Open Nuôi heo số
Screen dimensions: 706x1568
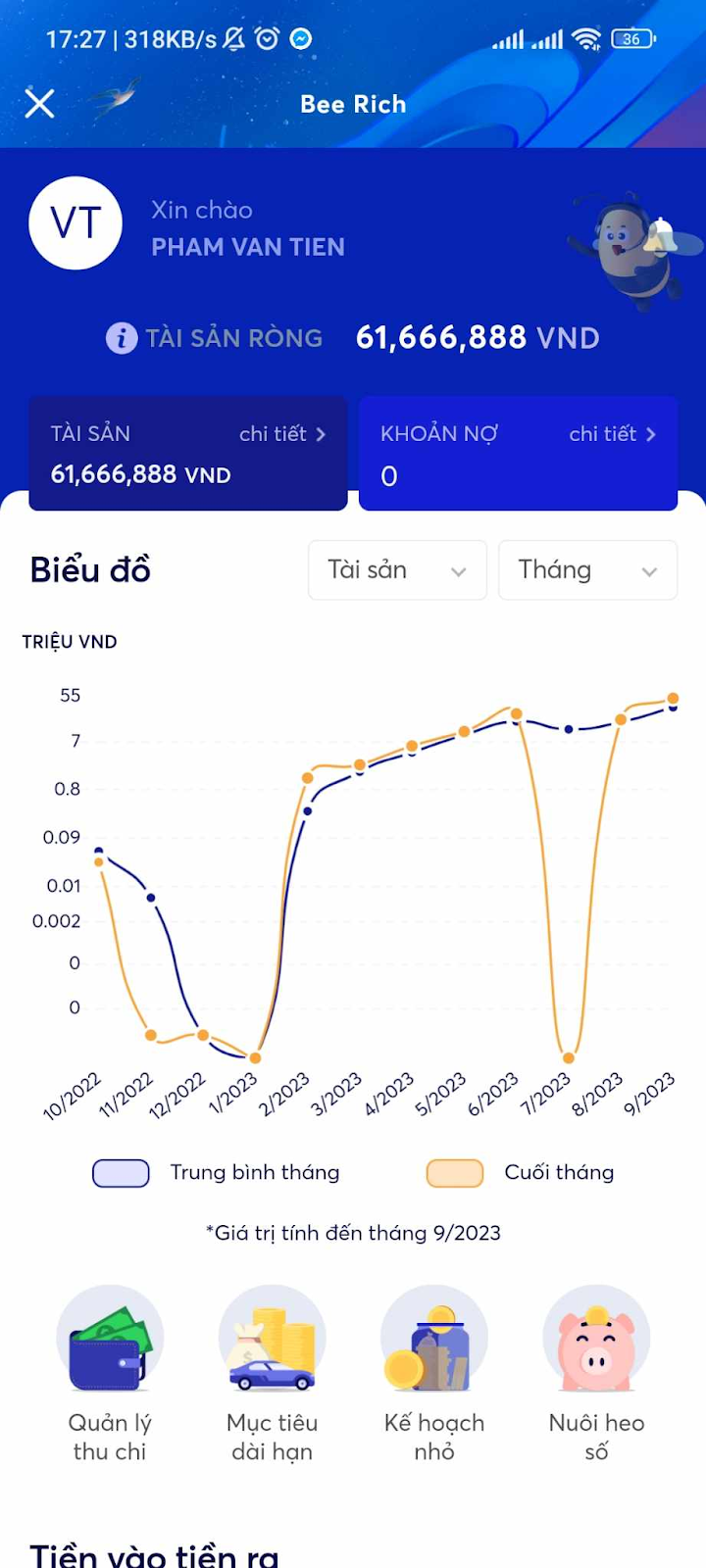(596, 1374)
